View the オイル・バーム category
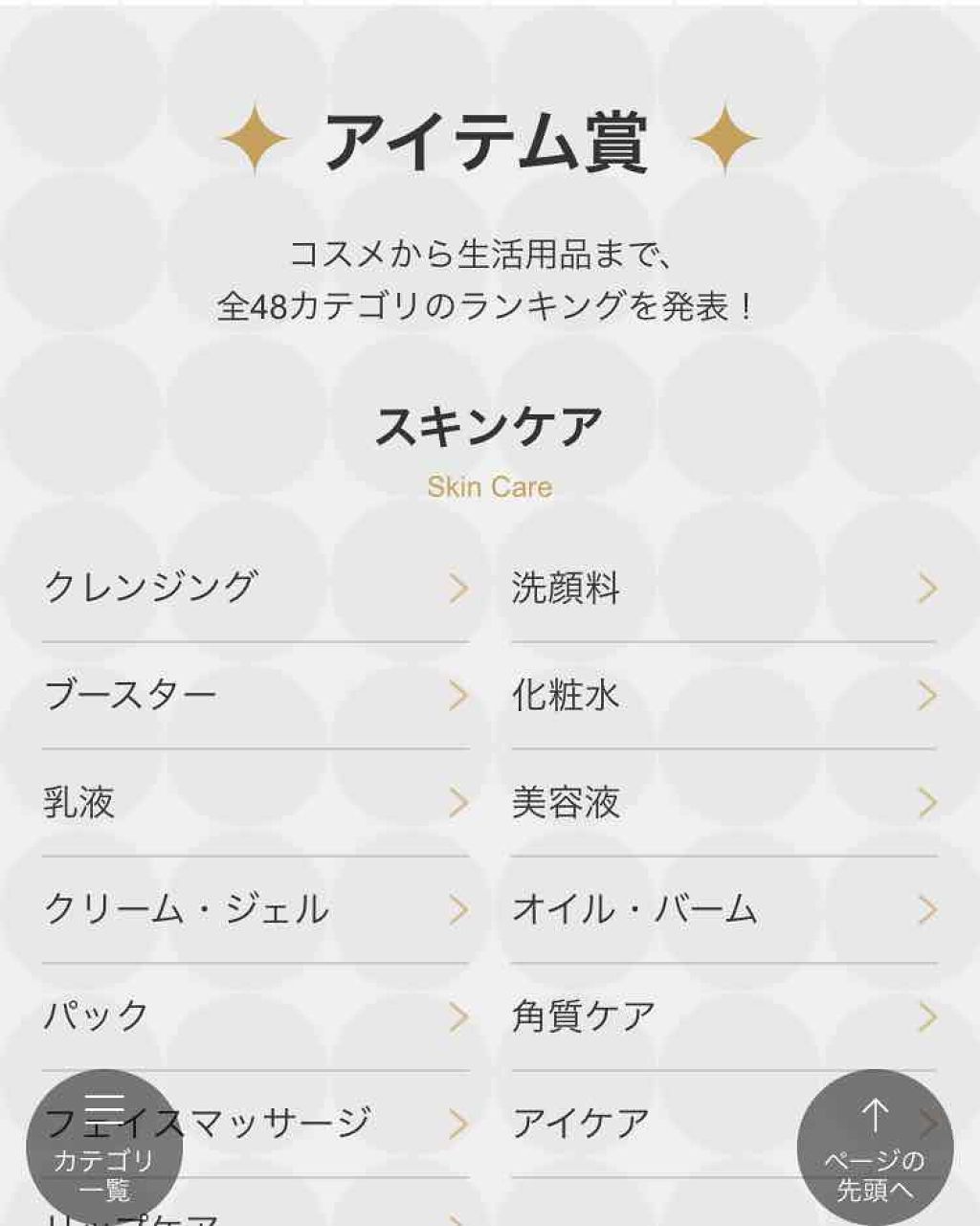Viewport: 980px width, 1226px height. (723, 909)
